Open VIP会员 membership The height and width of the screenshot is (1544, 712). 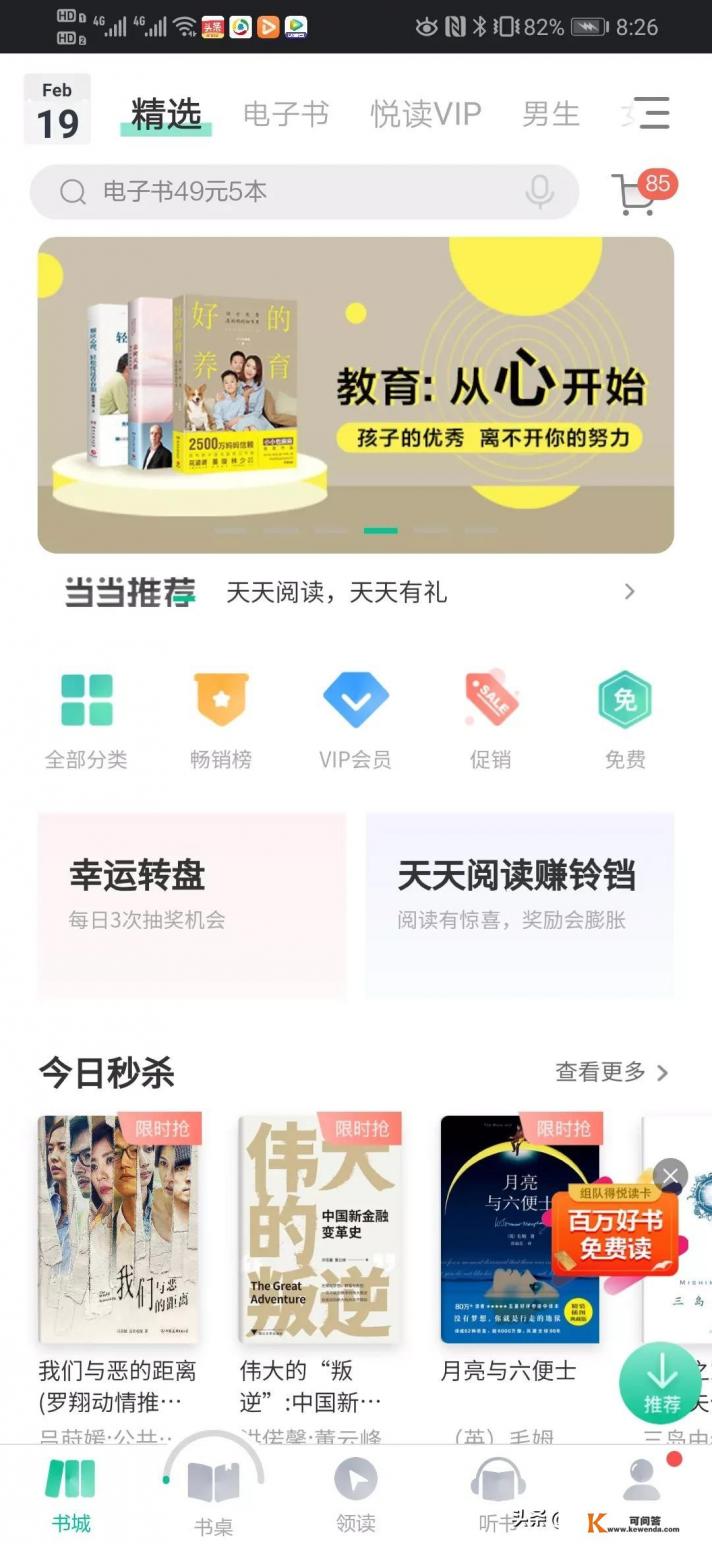[x=355, y=720]
